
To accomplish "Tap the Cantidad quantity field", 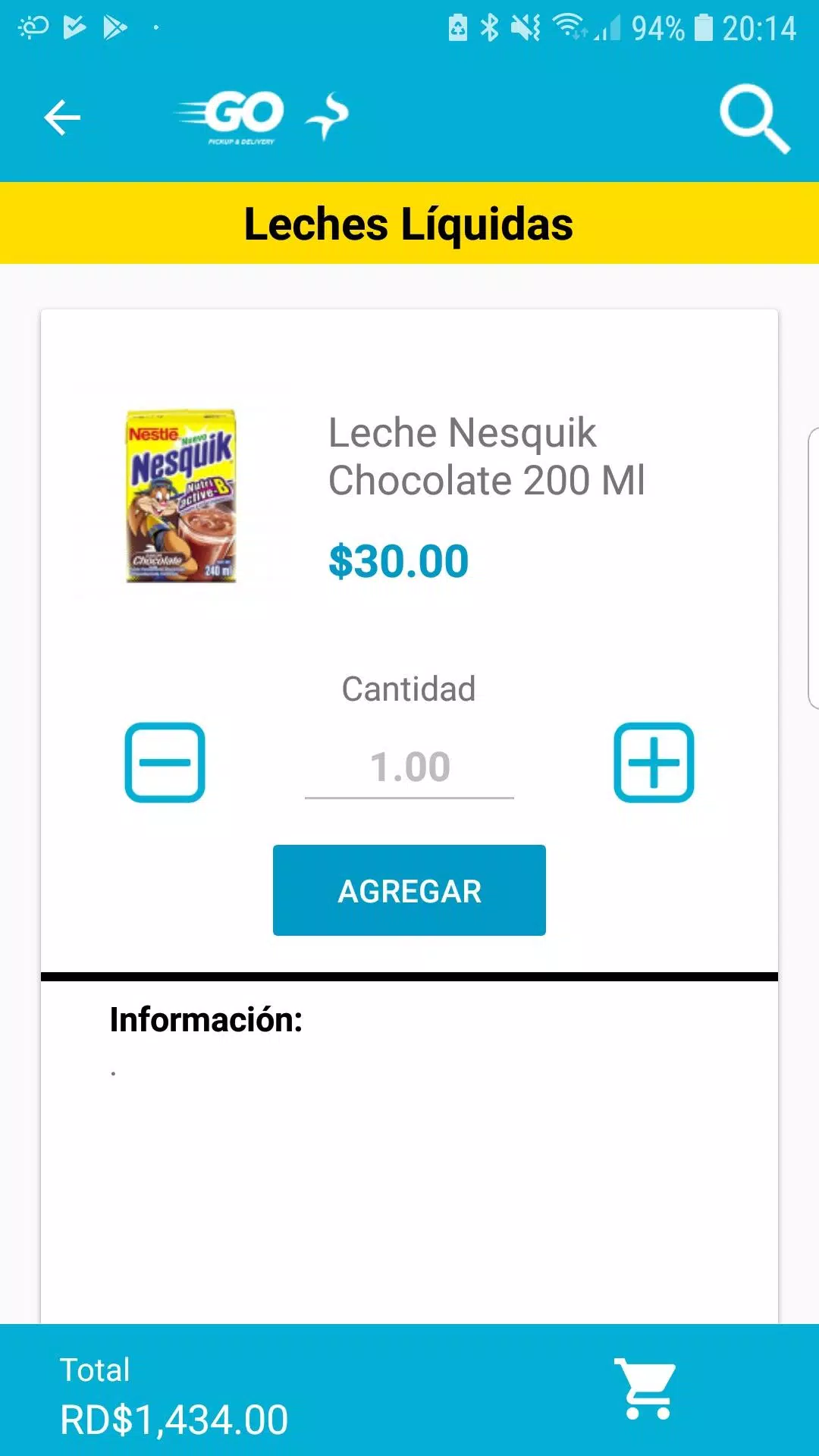I will (x=409, y=767).
